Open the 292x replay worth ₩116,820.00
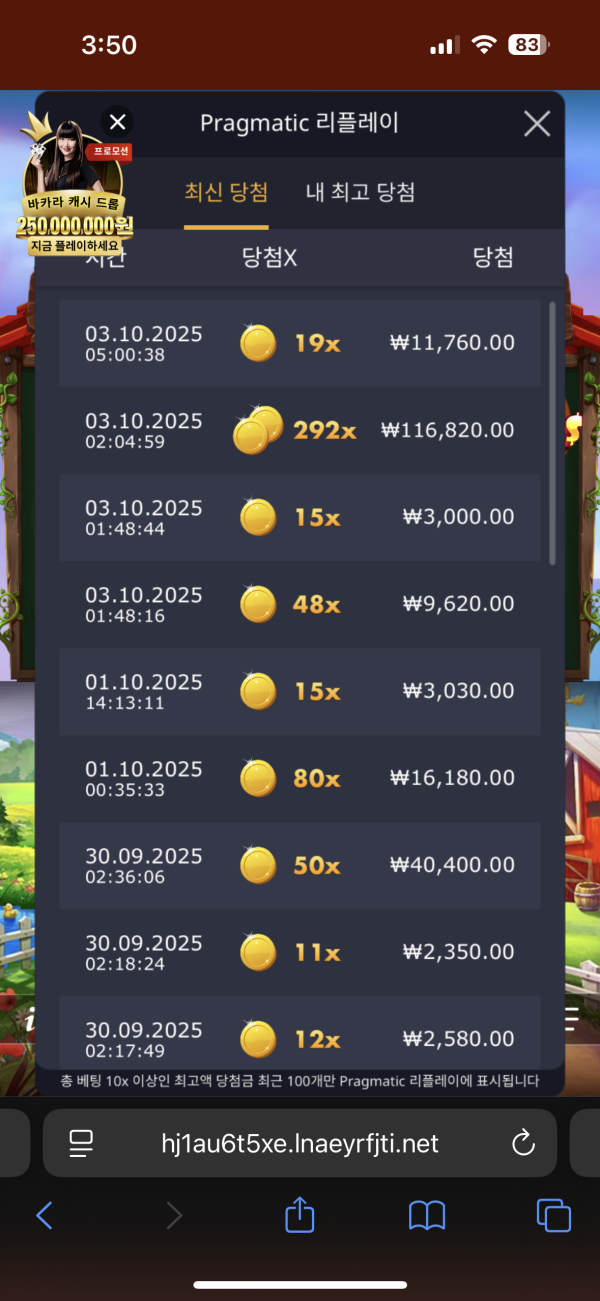The width and height of the screenshot is (600, 1301). pos(300,430)
